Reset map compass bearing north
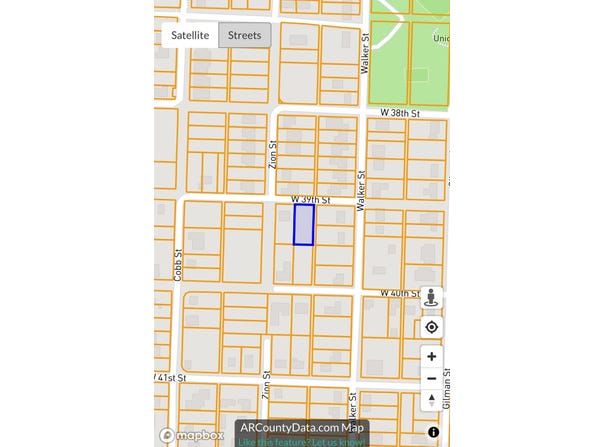The image size is (604, 447). 431,400
